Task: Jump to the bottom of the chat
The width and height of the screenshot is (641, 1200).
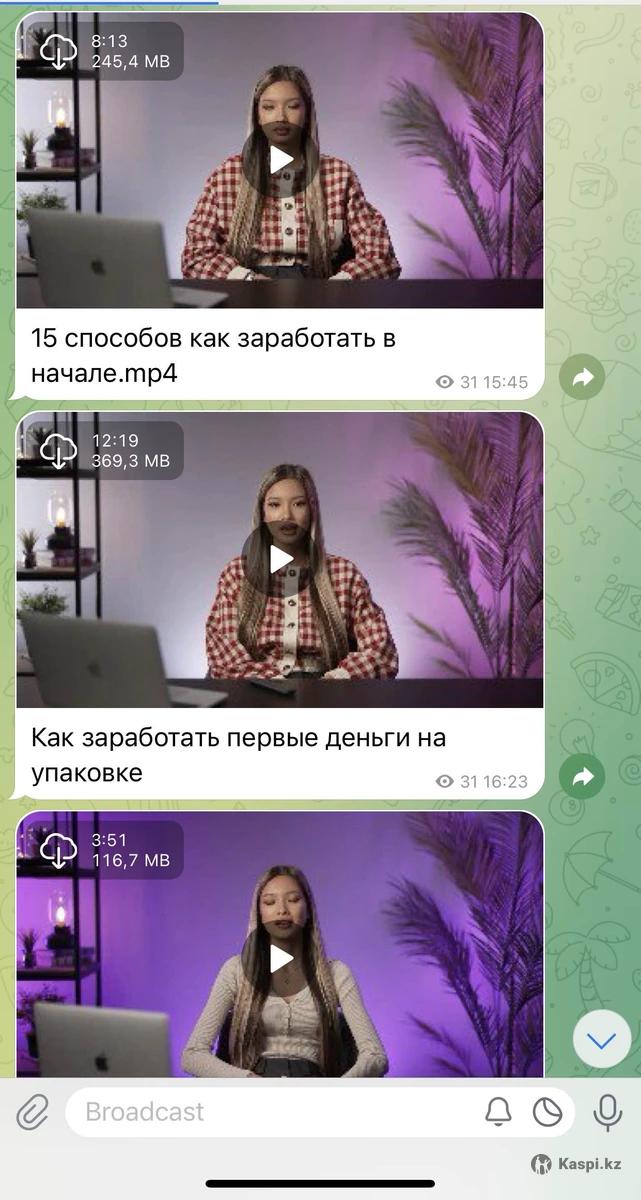Action: point(601,1041)
